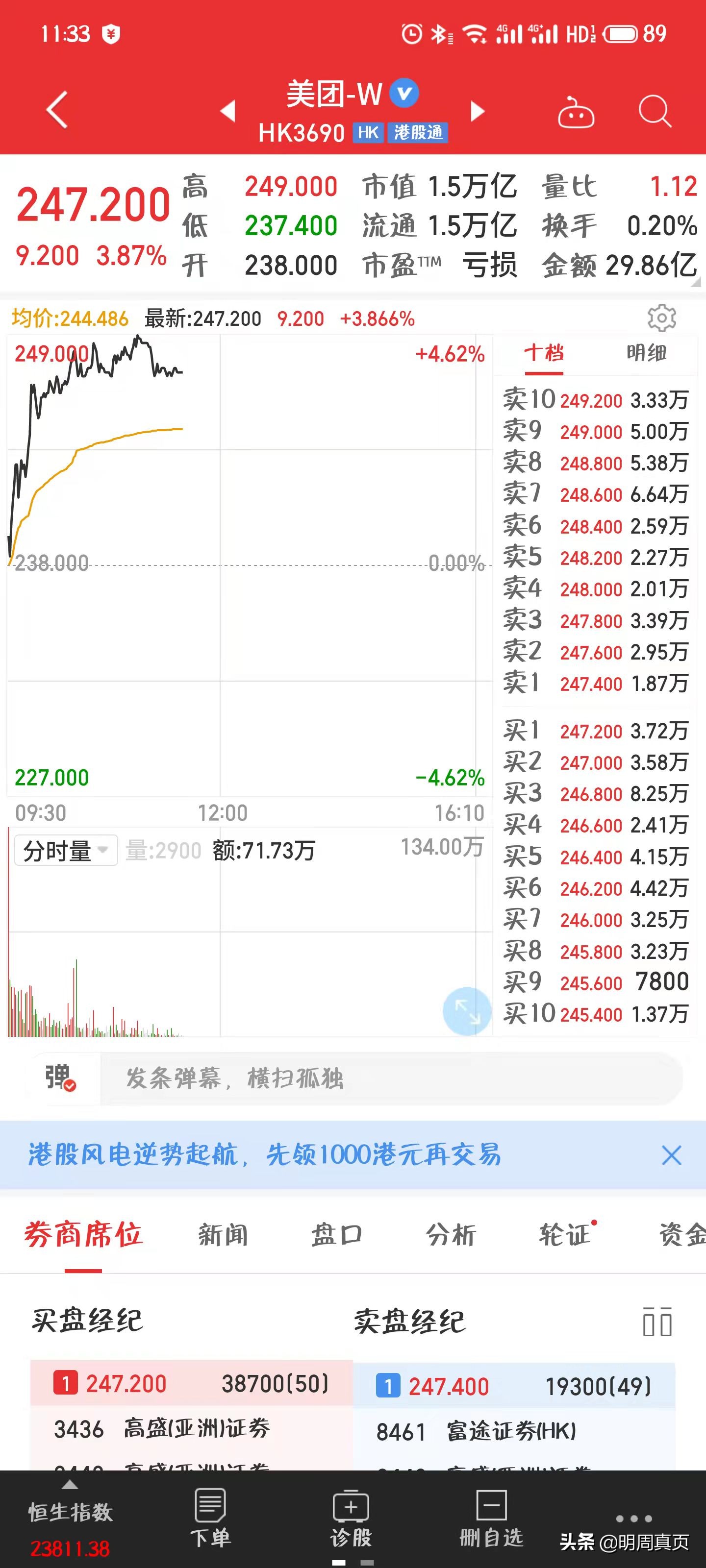Switch to the previous stock arrow

click(x=228, y=111)
